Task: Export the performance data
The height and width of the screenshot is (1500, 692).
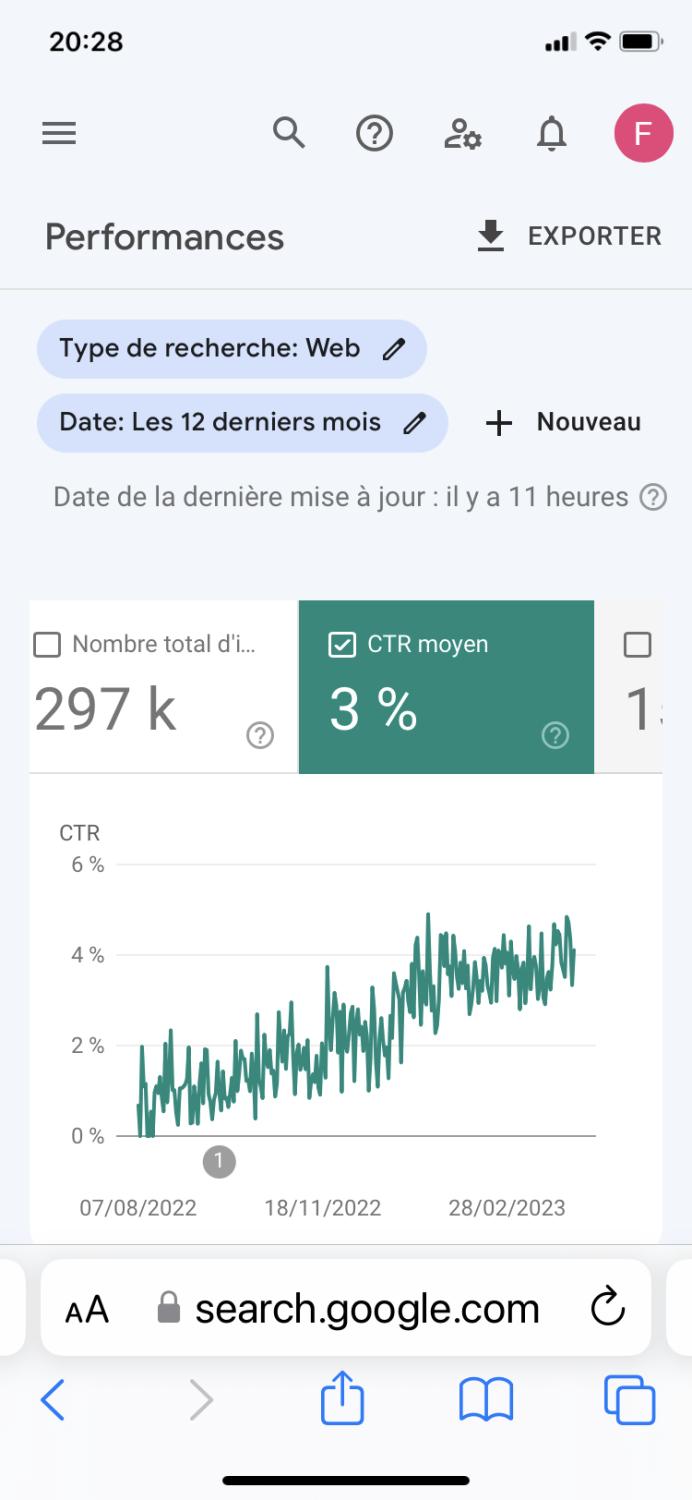Action: (568, 236)
